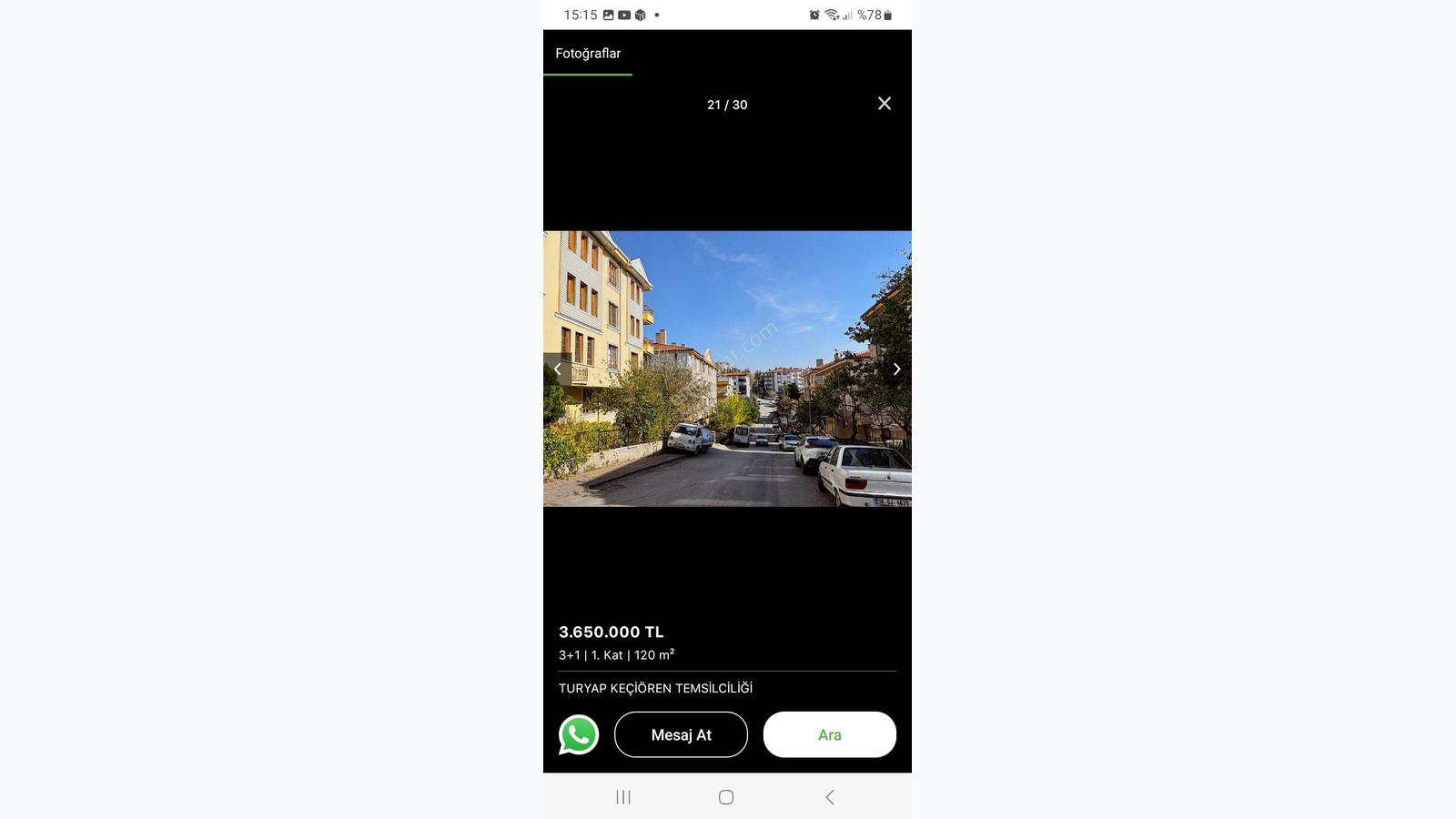Open the street photo fullscreen
Viewport: 1456px width, 819px height.
pyautogui.click(x=727, y=368)
